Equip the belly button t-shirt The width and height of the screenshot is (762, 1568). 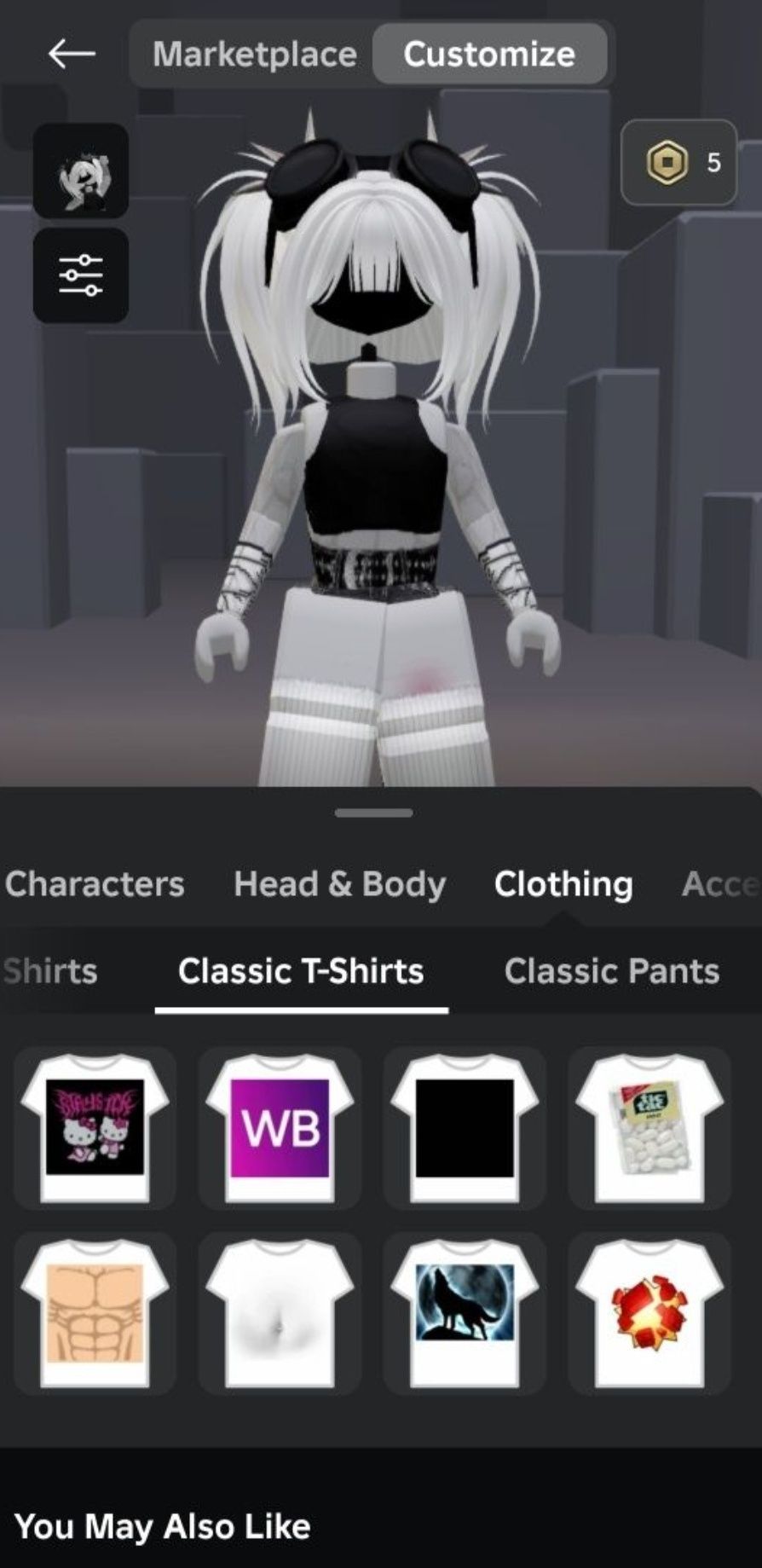coord(280,1313)
